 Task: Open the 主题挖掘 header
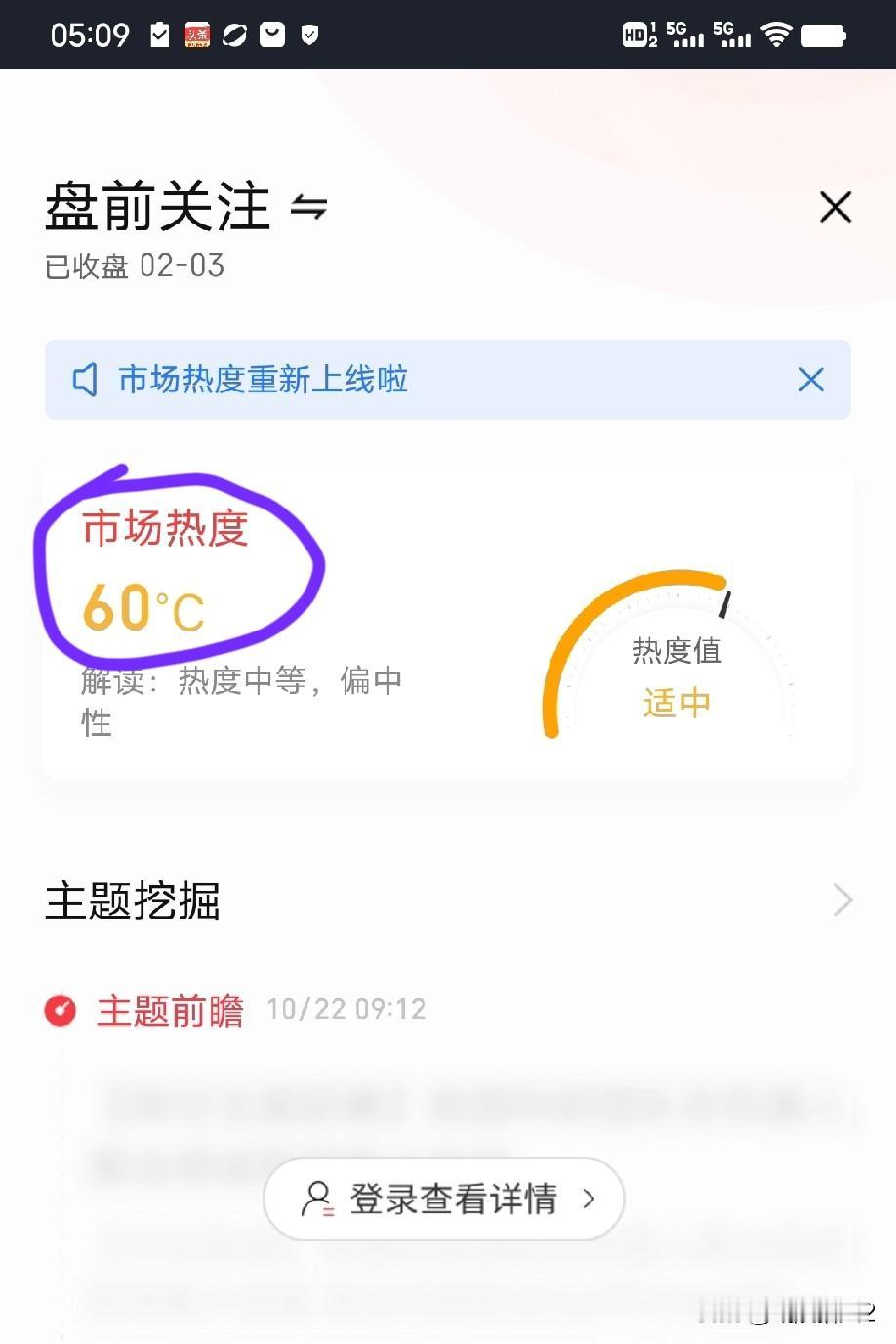pyautogui.click(x=131, y=900)
